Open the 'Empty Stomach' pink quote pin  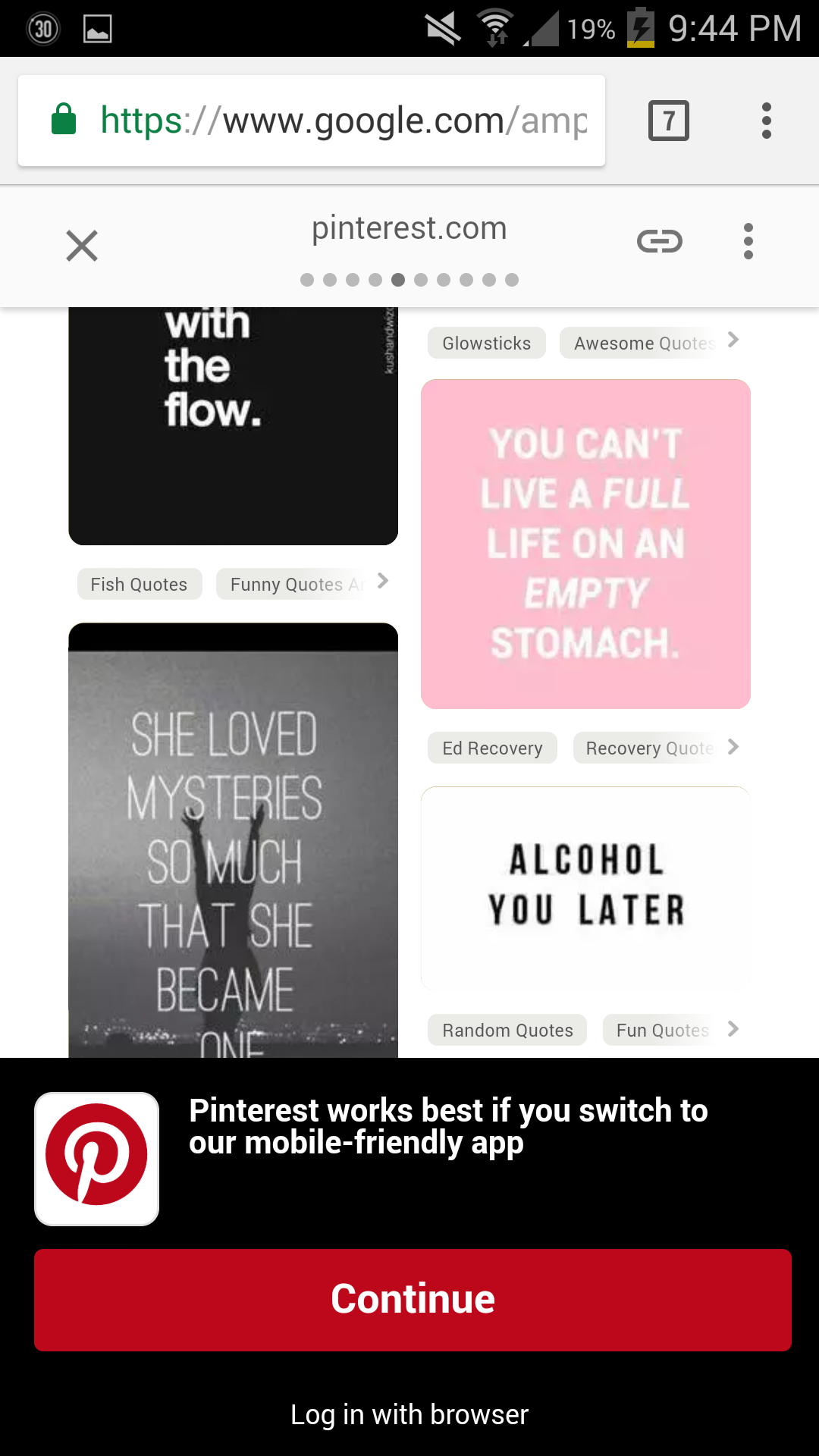pyautogui.click(x=585, y=544)
